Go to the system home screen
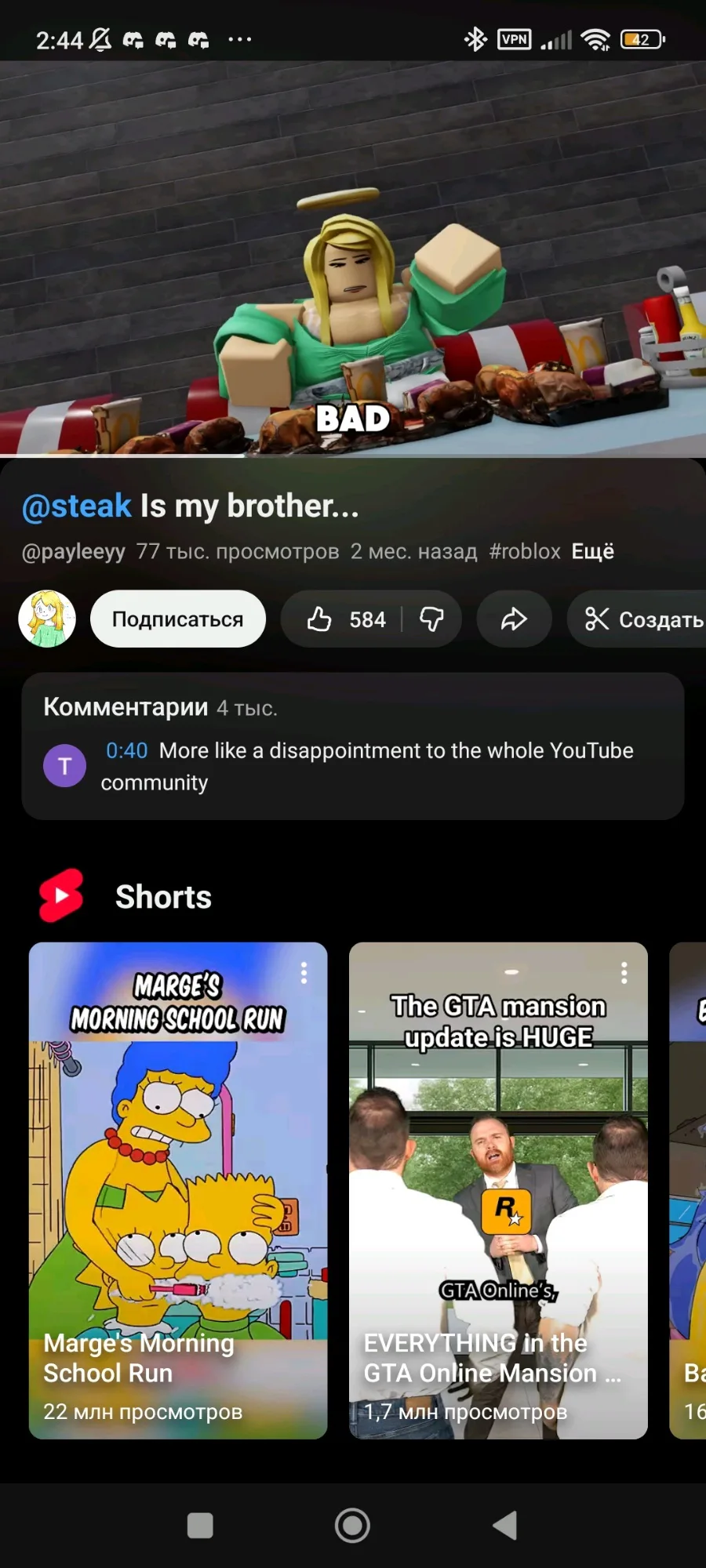Screen dimensions: 706x1568 (352, 1526)
